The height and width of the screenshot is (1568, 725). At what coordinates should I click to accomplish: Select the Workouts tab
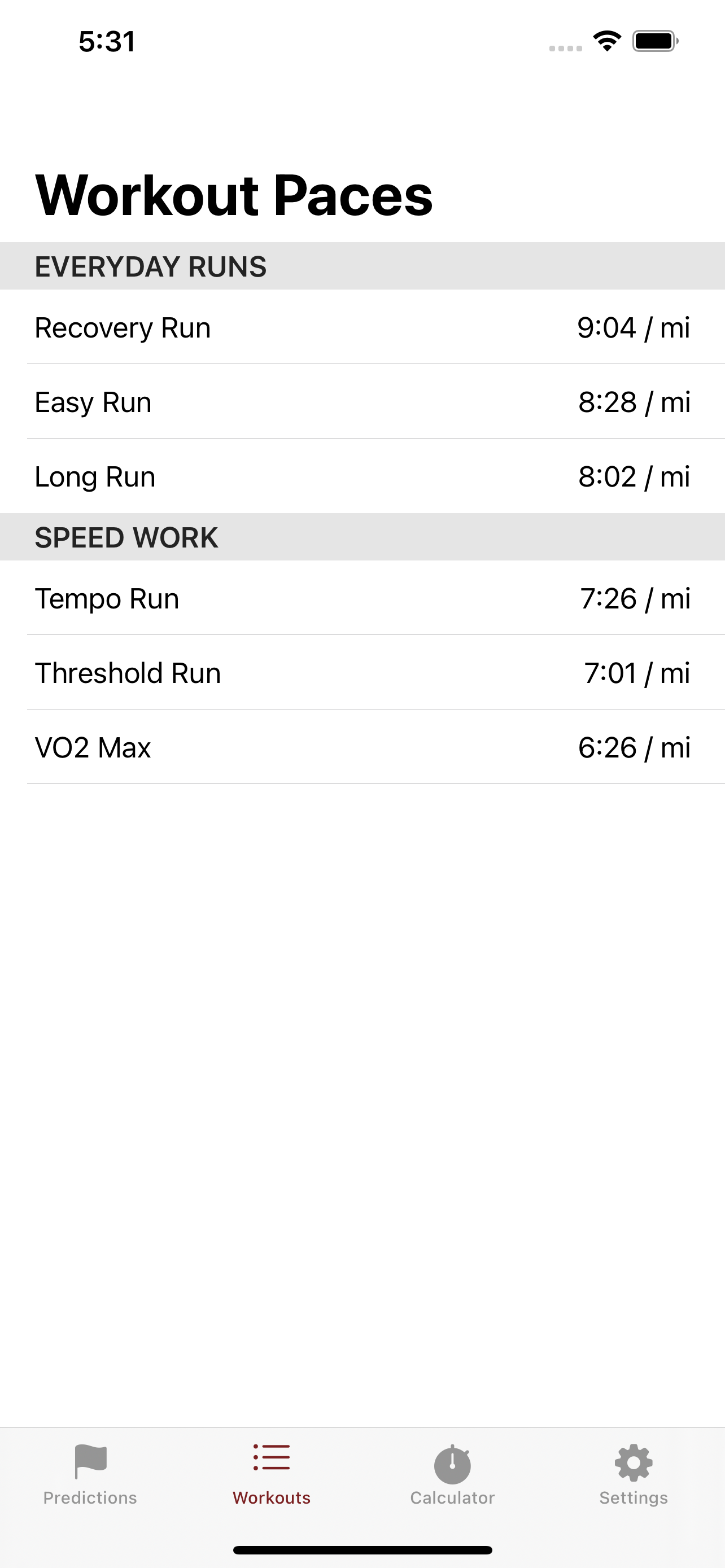coord(272,1475)
